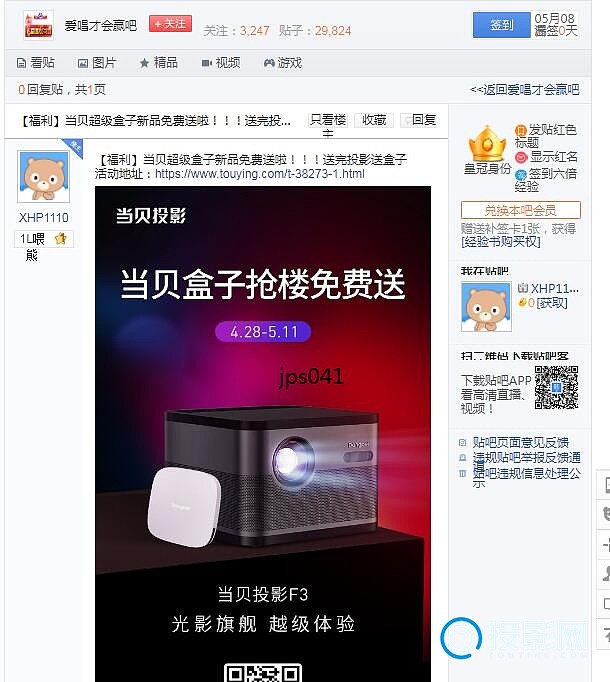Open the 精品 tab
Viewport: 610px width, 682px height.
[x=158, y=62]
